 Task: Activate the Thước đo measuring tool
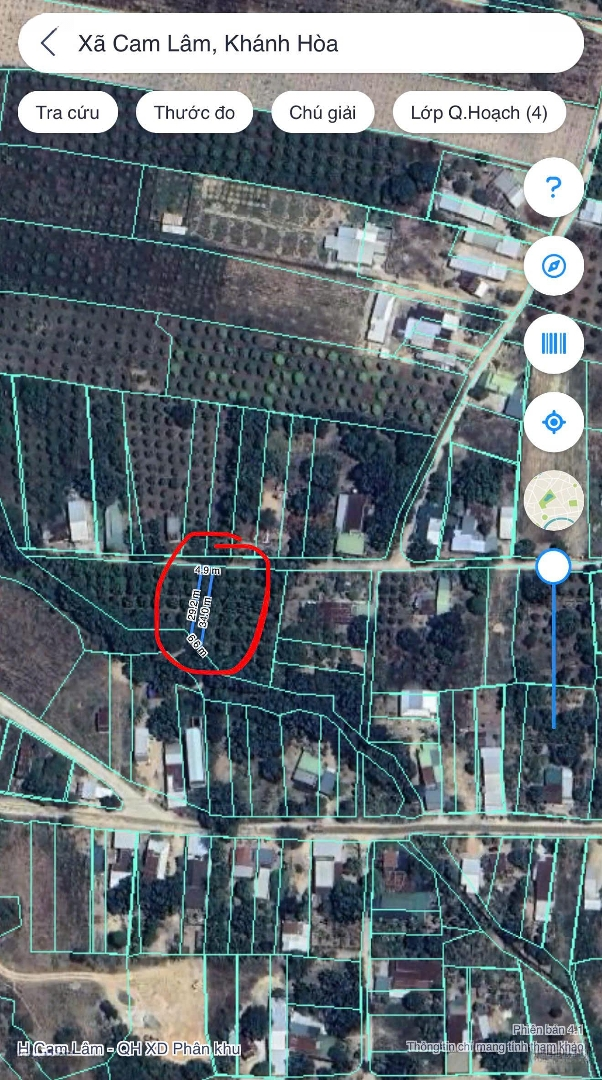click(195, 112)
